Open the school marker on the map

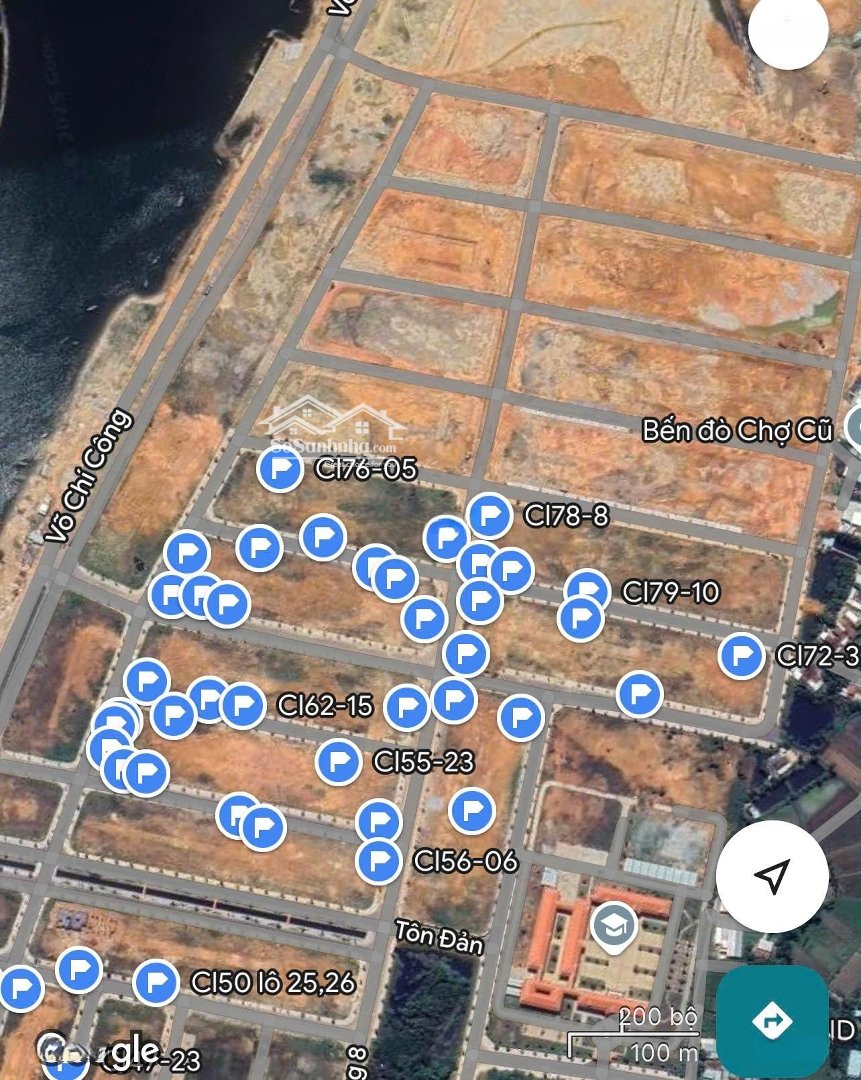[x=613, y=925]
